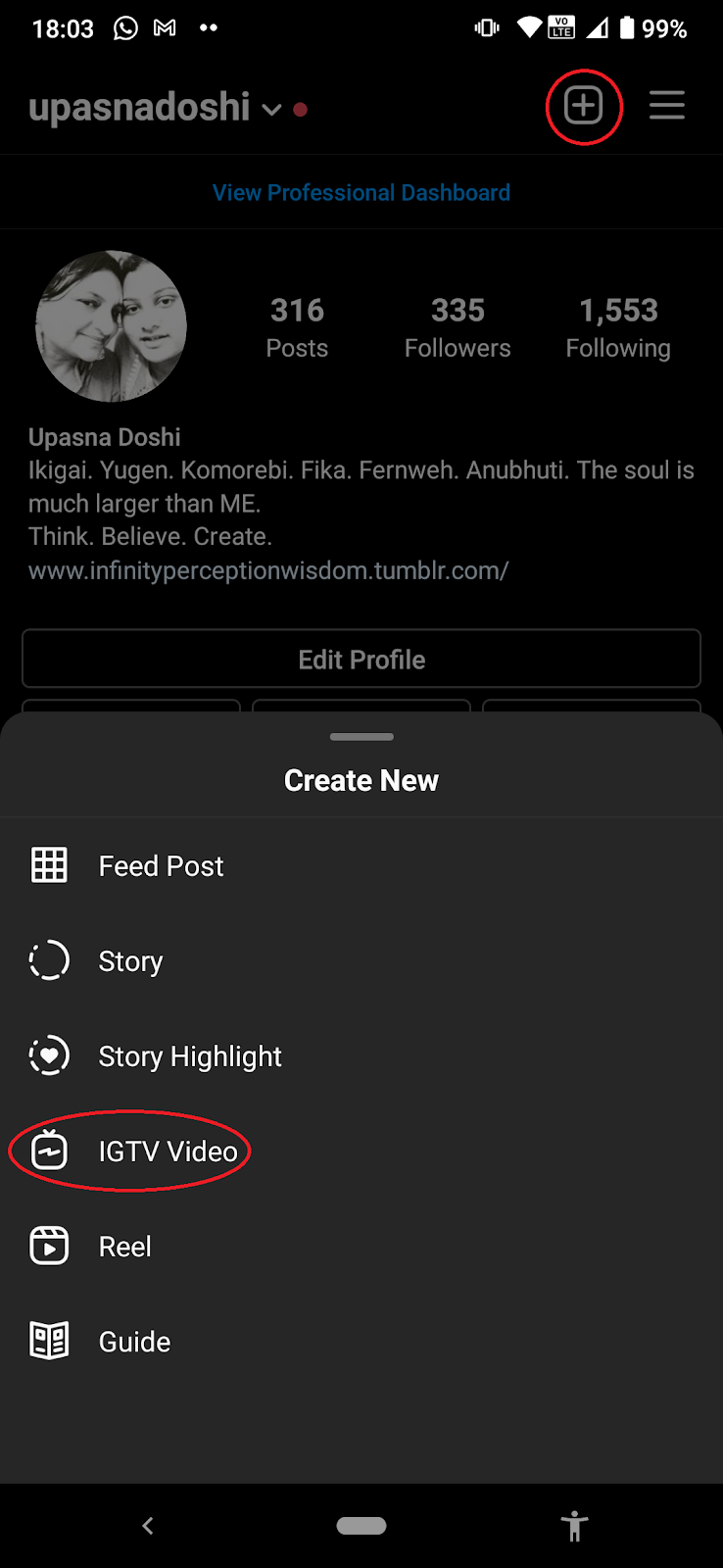Tap the home pill button
Screen dimensions: 723x1568
click(x=361, y=1526)
